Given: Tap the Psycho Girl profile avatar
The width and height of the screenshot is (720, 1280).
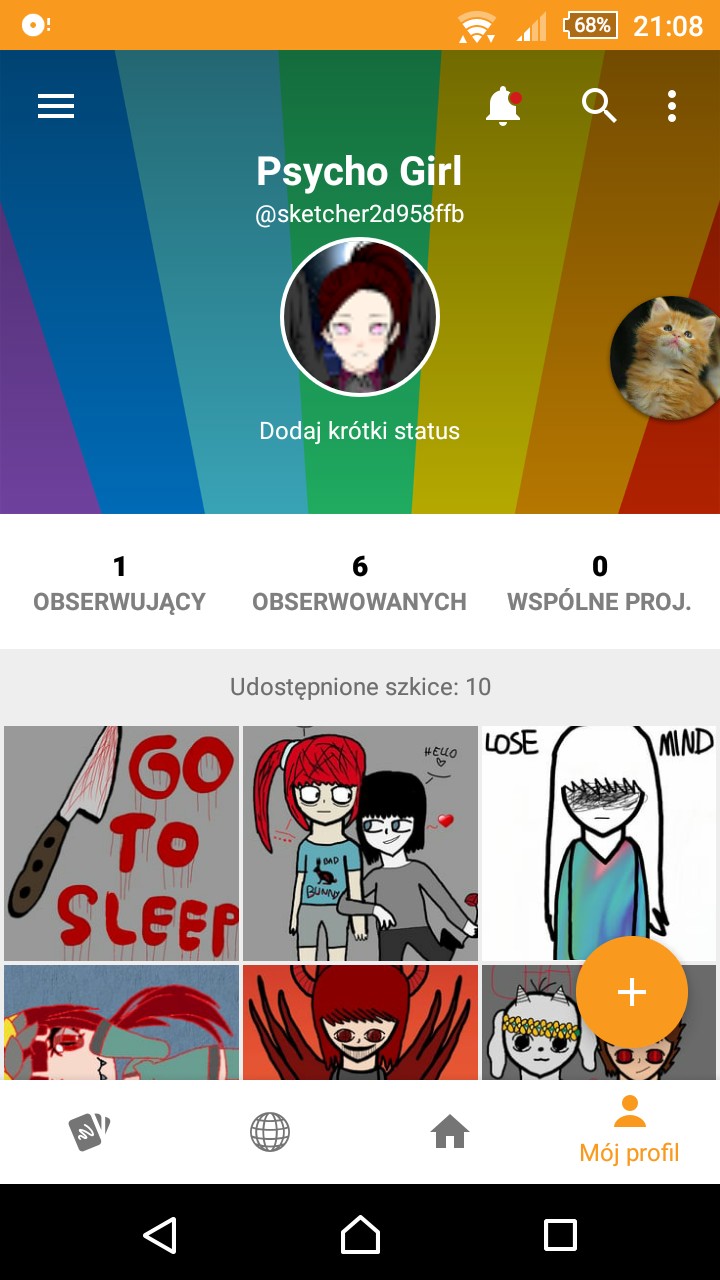Looking at the screenshot, I should (360, 317).
